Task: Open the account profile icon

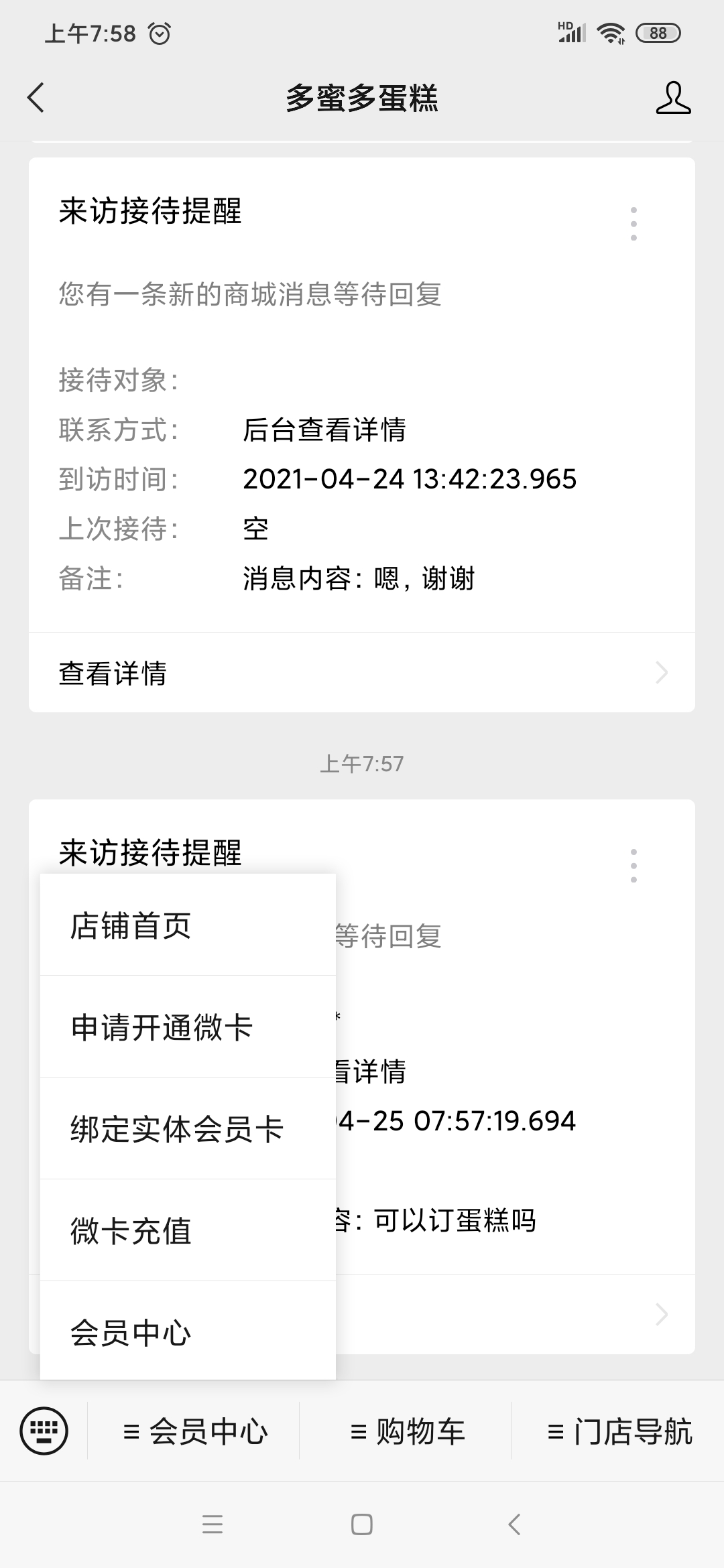Action: coord(672,98)
